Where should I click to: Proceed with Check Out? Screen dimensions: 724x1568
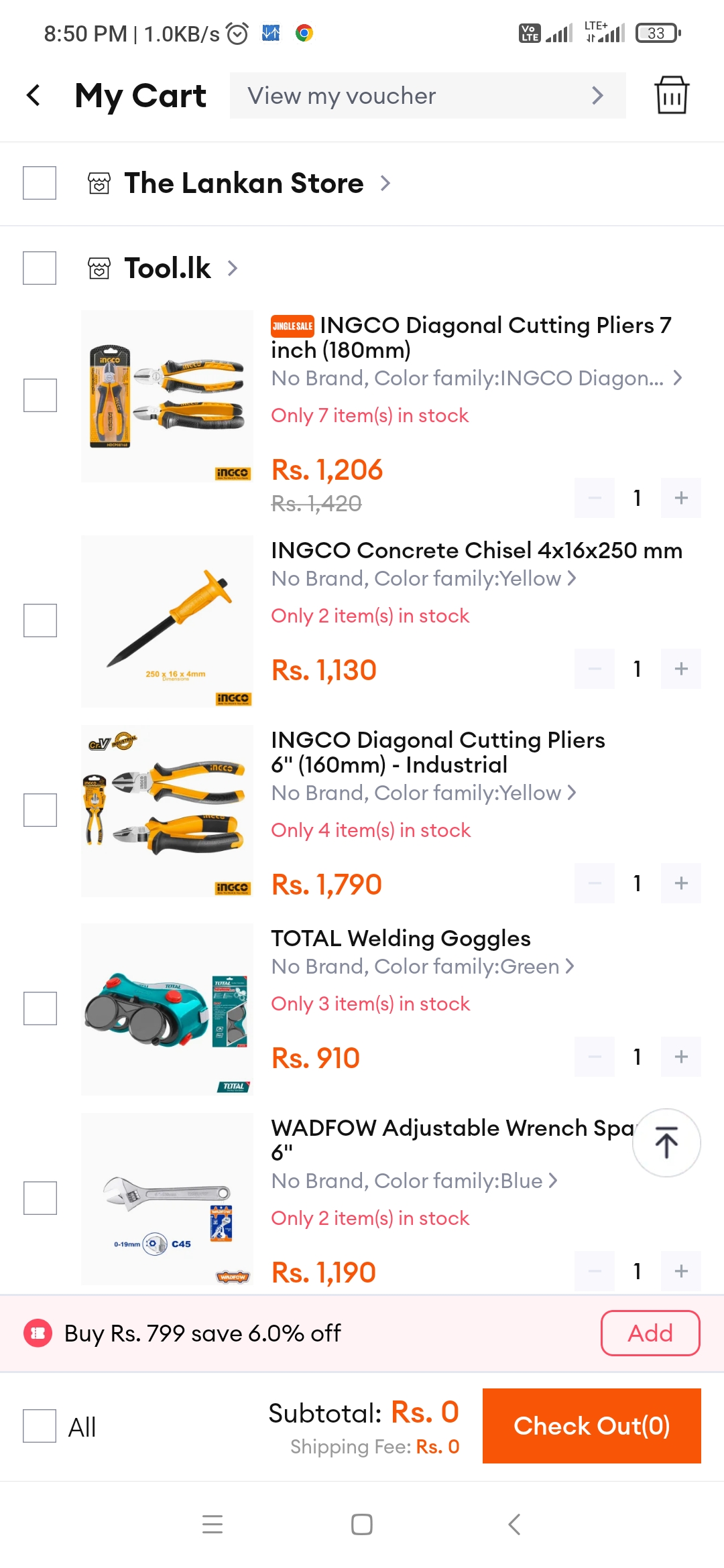pyautogui.click(x=592, y=1426)
